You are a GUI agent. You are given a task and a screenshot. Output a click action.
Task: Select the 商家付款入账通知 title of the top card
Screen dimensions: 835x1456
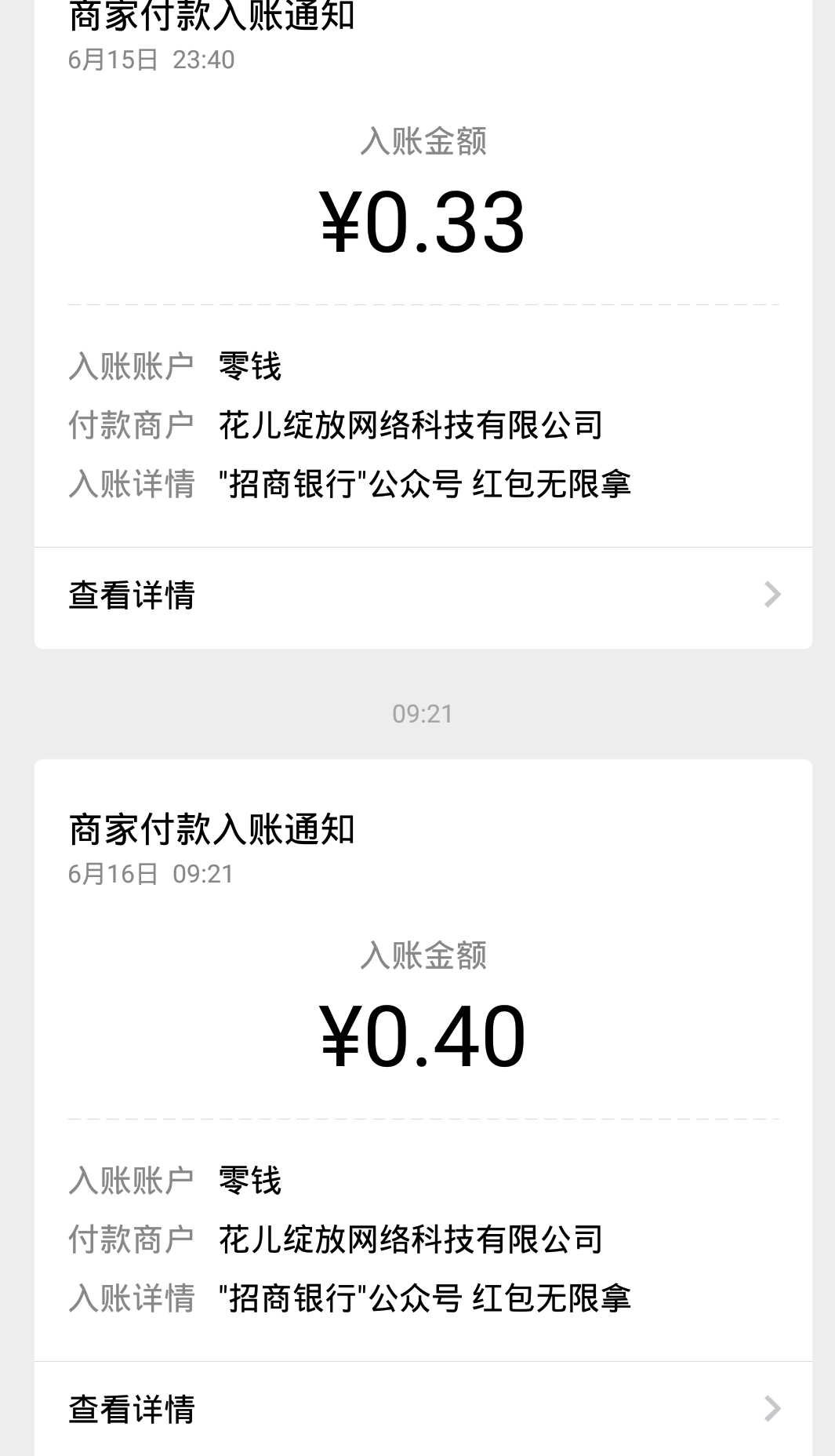(x=212, y=14)
